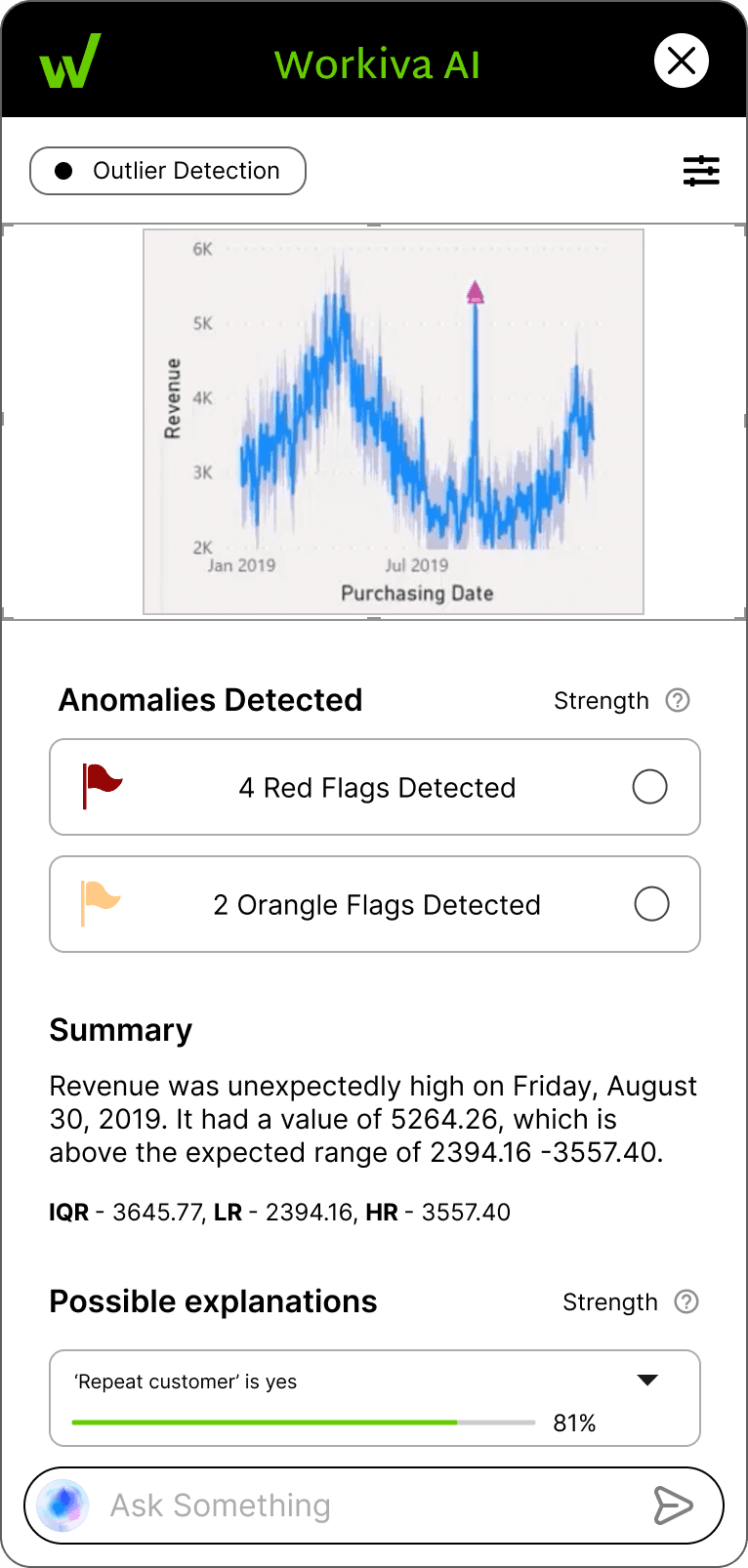Open the filter settings sliders icon
This screenshot has width=748, height=1568.
point(701,171)
